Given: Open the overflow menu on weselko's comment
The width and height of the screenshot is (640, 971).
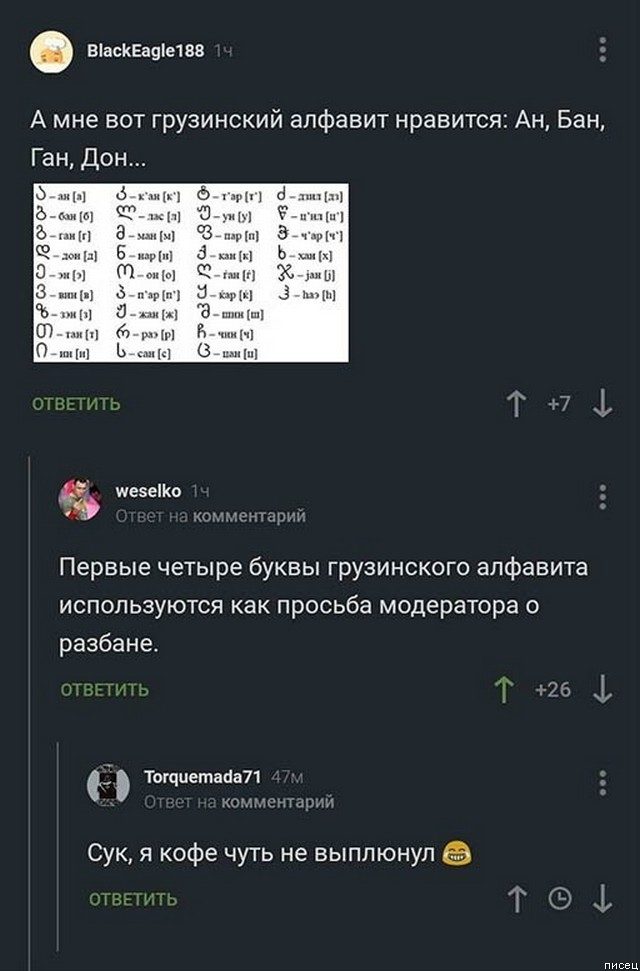Looking at the screenshot, I should tap(602, 498).
